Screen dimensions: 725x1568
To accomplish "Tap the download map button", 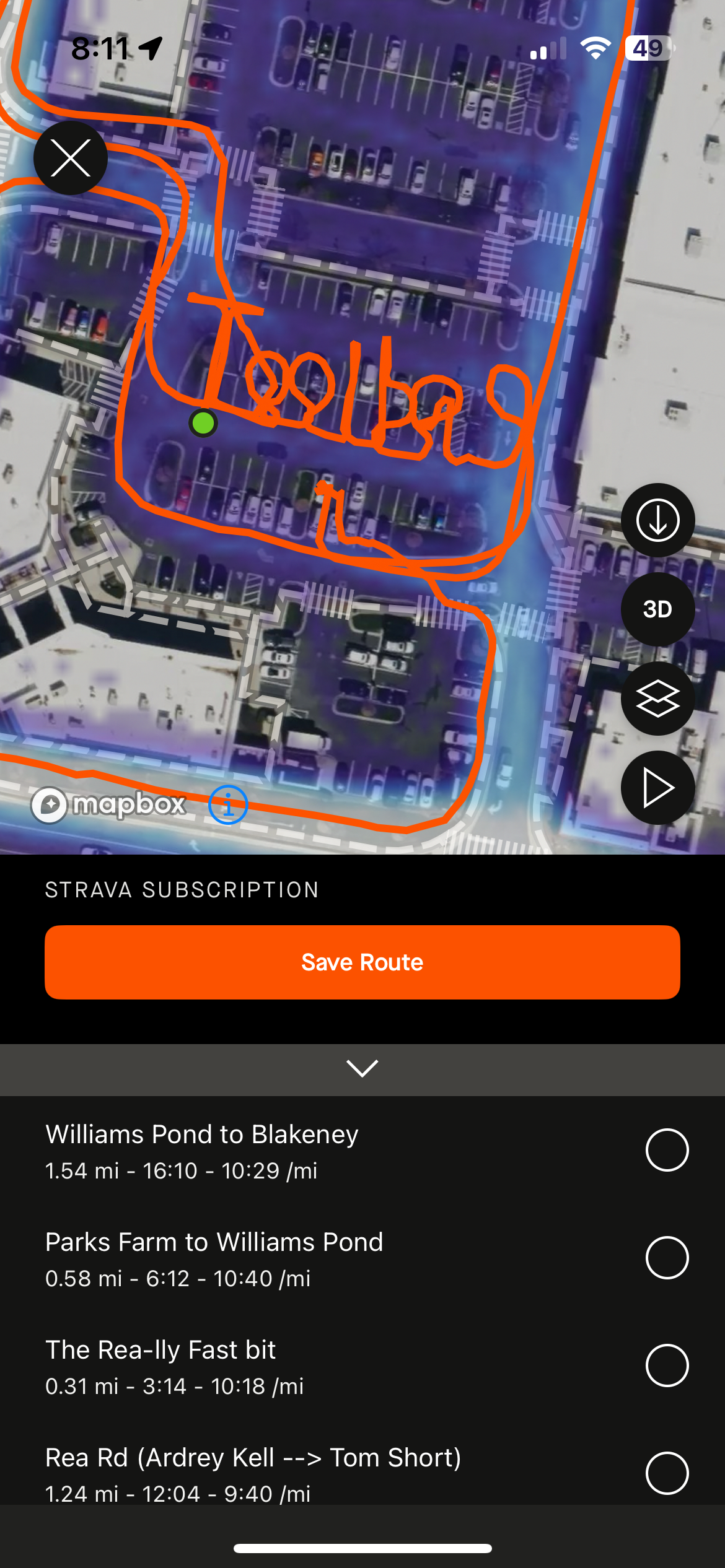I will (657, 520).
